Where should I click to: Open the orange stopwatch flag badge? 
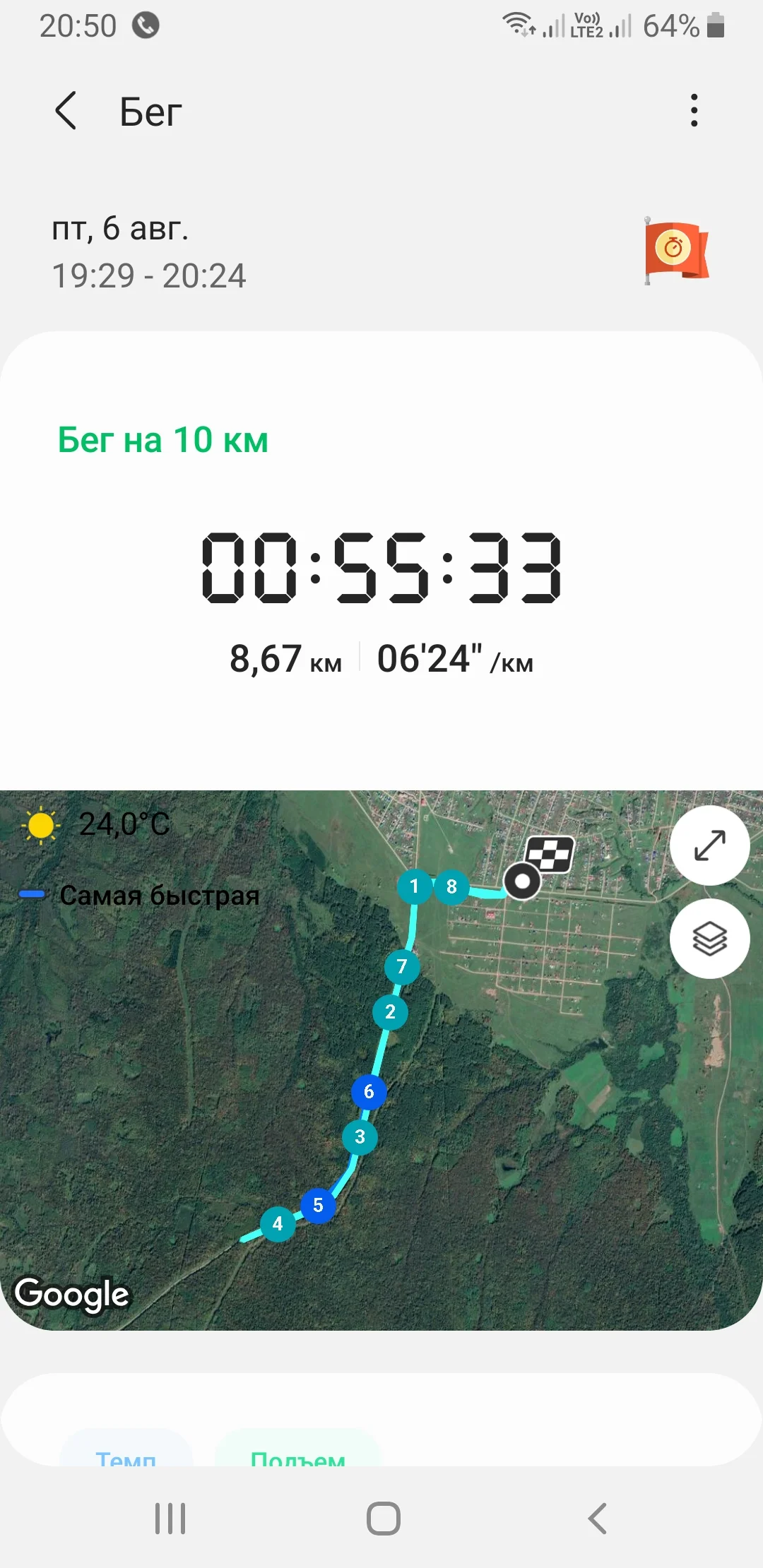coord(675,251)
